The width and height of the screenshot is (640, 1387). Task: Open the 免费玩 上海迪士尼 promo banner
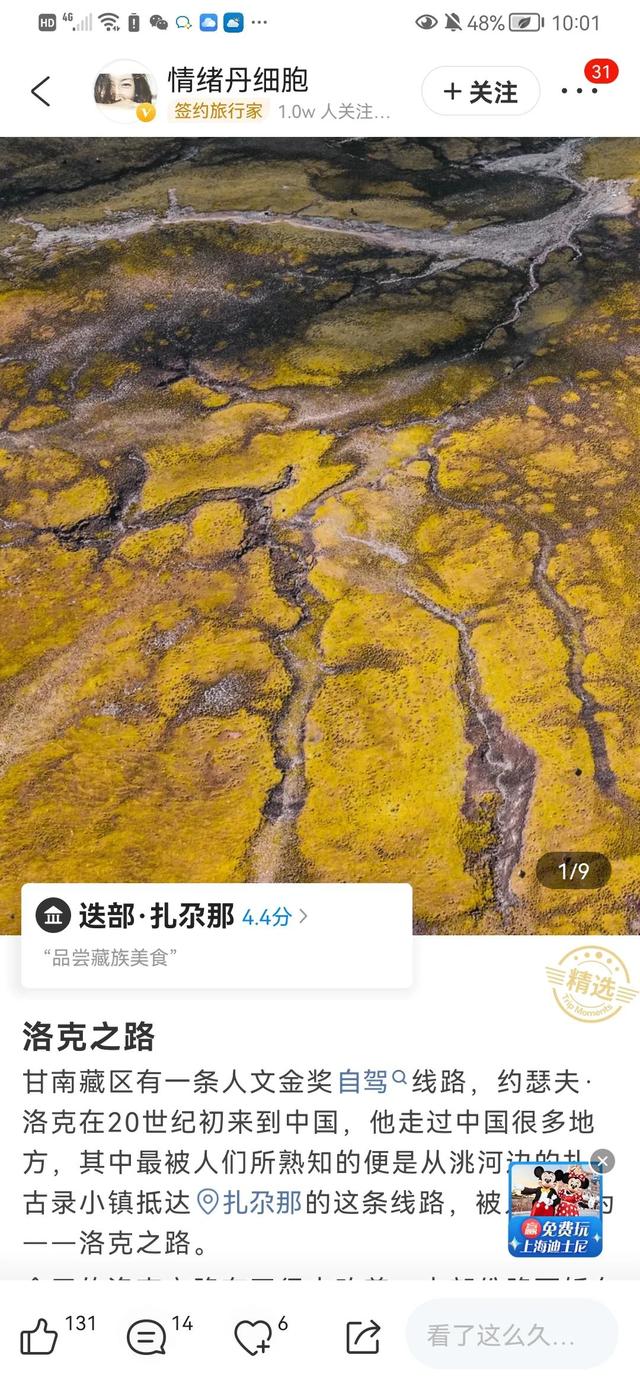click(555, 1211)
